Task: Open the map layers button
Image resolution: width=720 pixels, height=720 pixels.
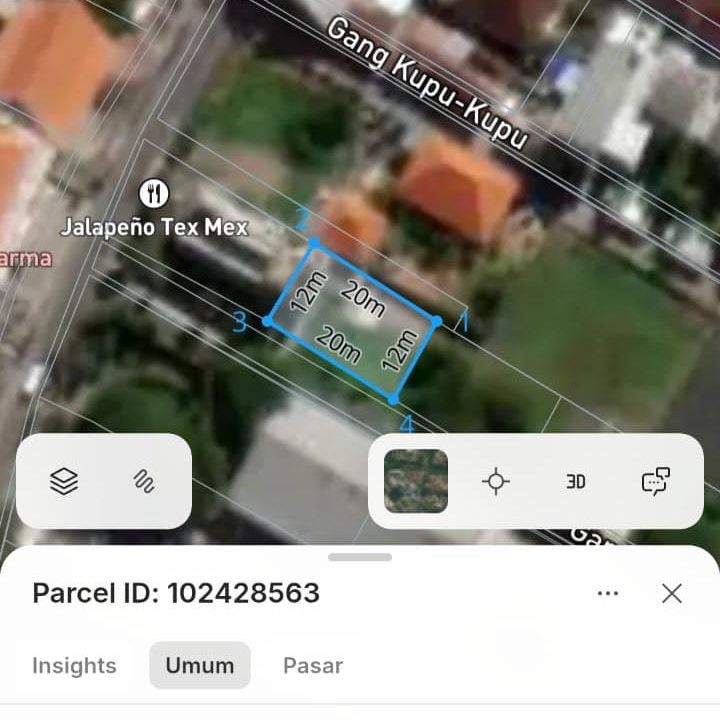Action: coord(64,481)
